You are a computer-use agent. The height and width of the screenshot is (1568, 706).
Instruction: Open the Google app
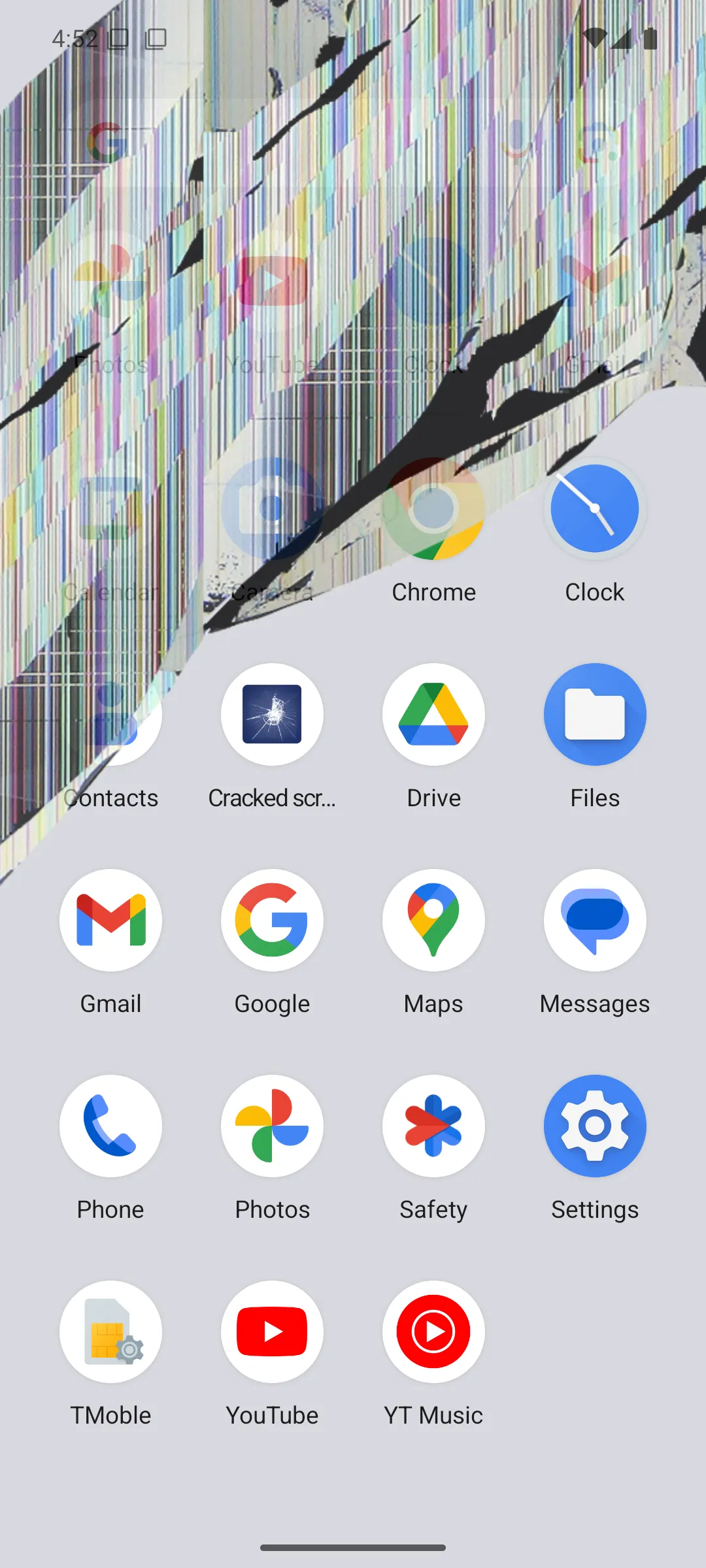[x=272, y=920]
